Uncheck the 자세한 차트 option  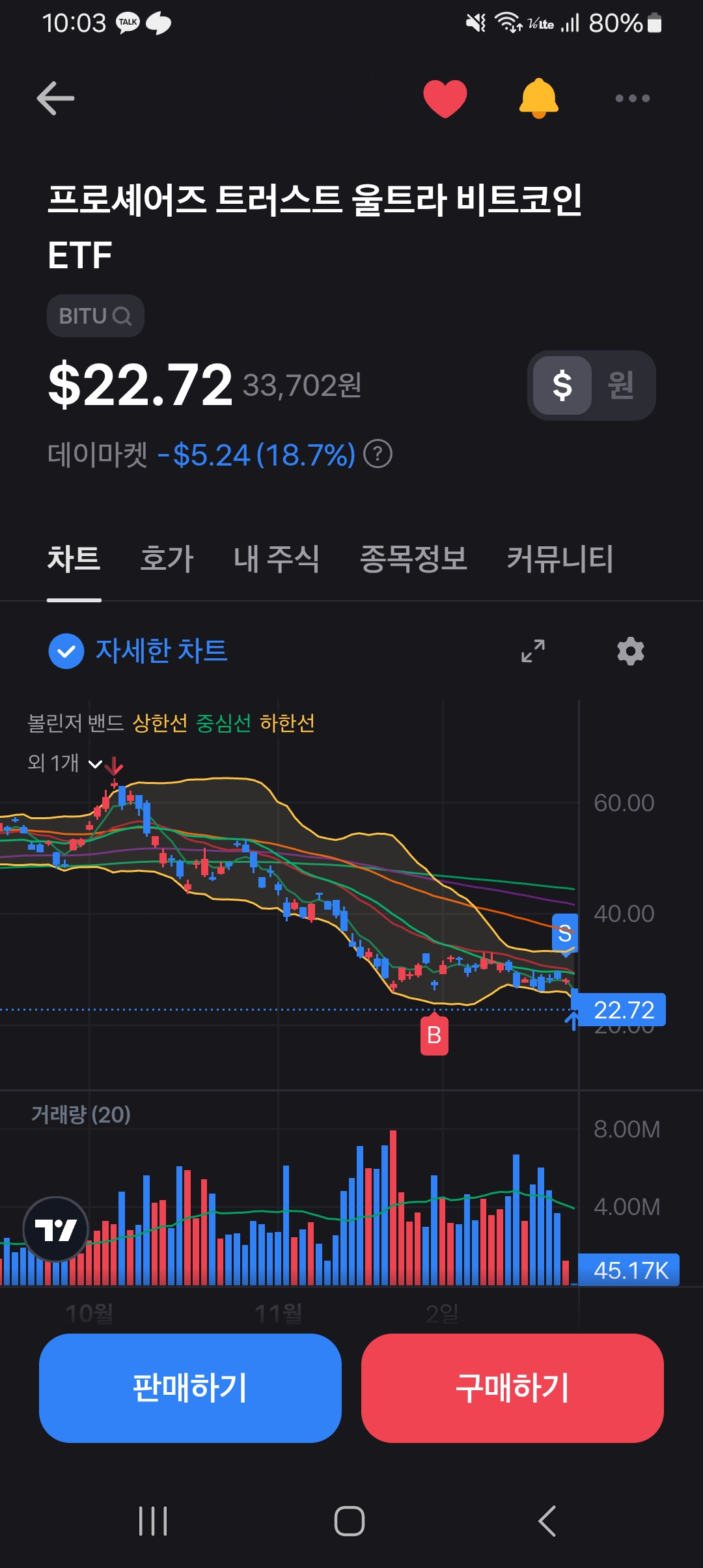[66, 651]
